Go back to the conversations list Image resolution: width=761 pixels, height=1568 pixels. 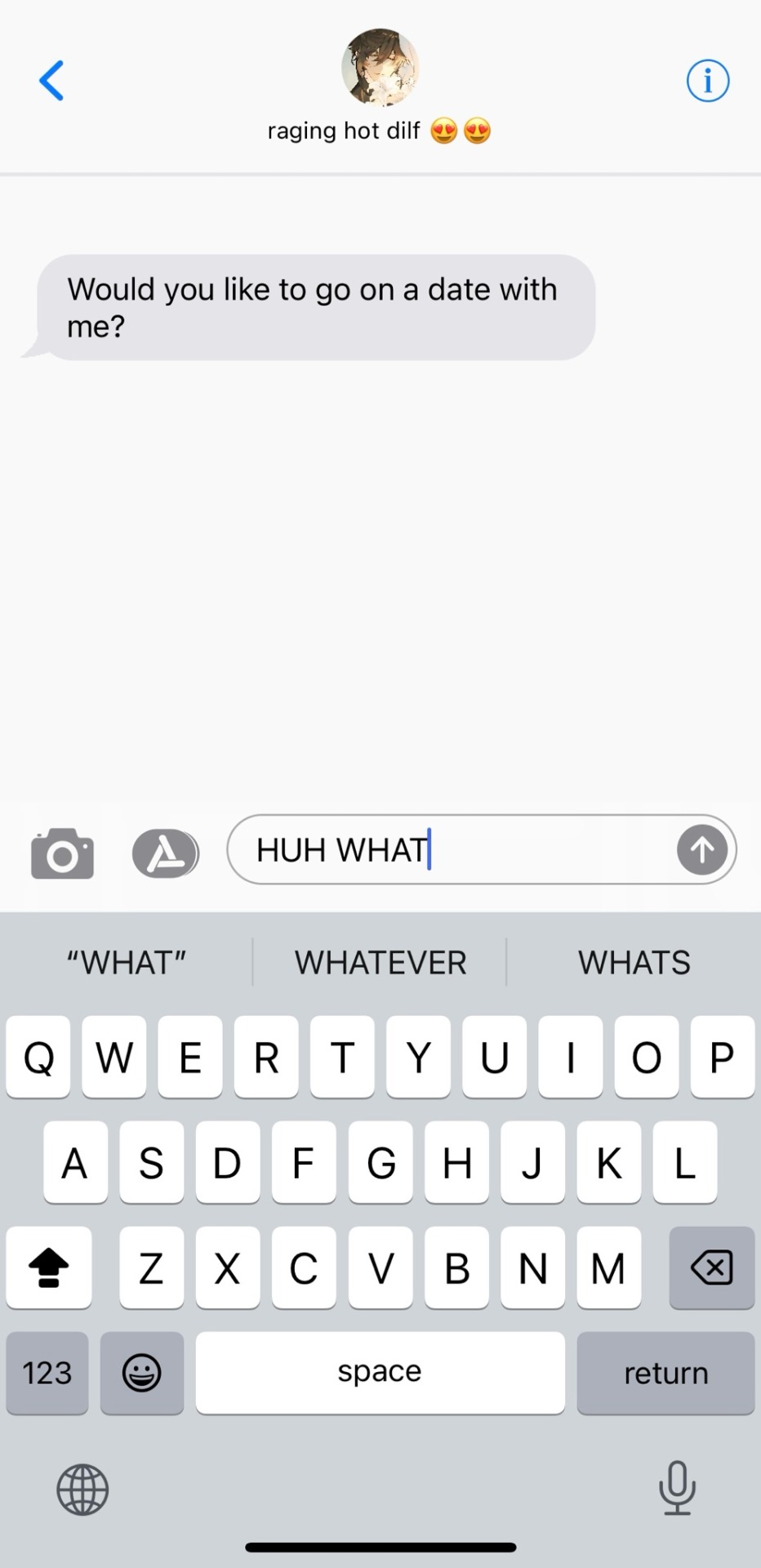coord(51,81)
